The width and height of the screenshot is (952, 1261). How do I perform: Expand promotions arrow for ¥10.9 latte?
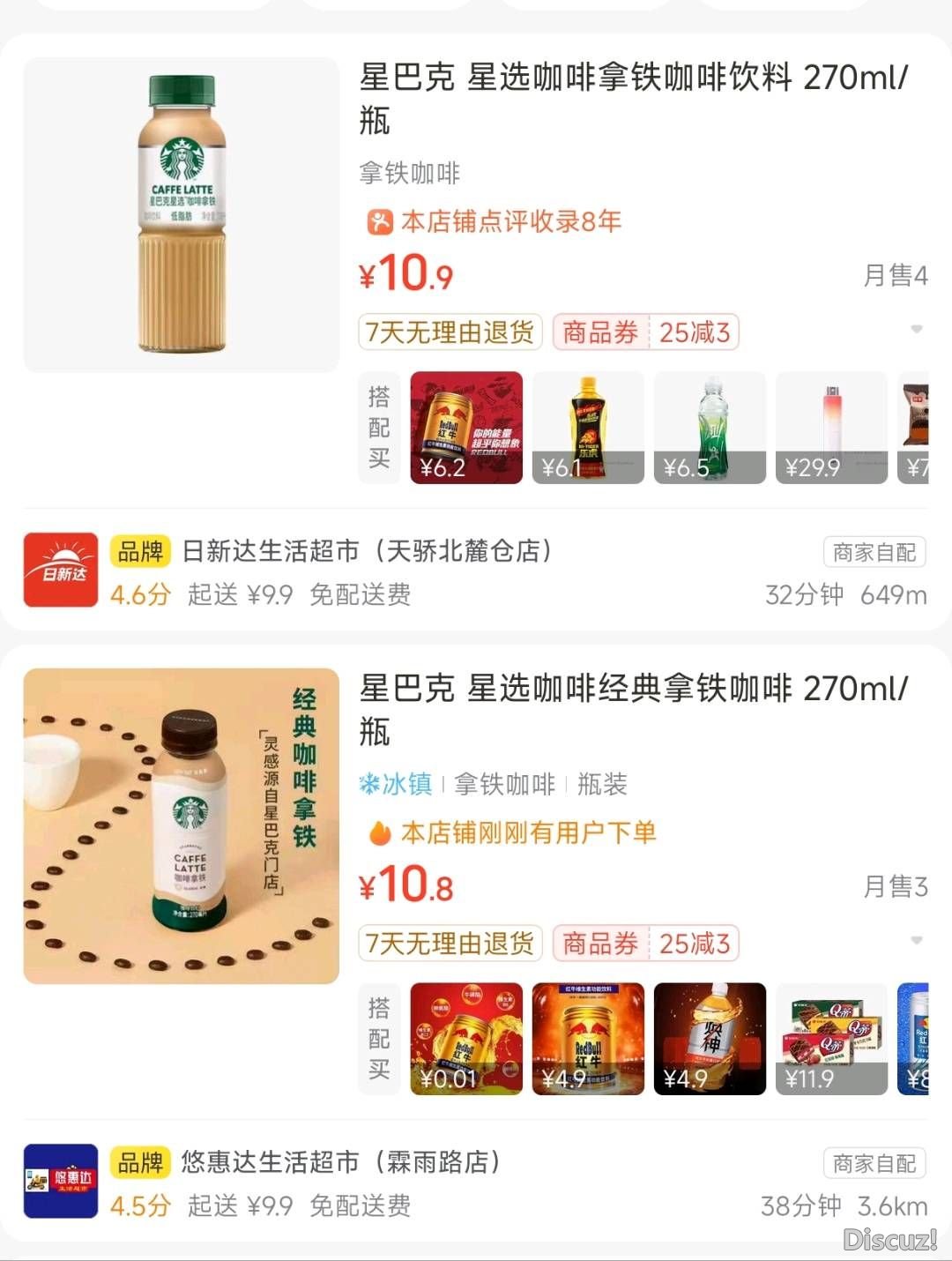point(916,330)
